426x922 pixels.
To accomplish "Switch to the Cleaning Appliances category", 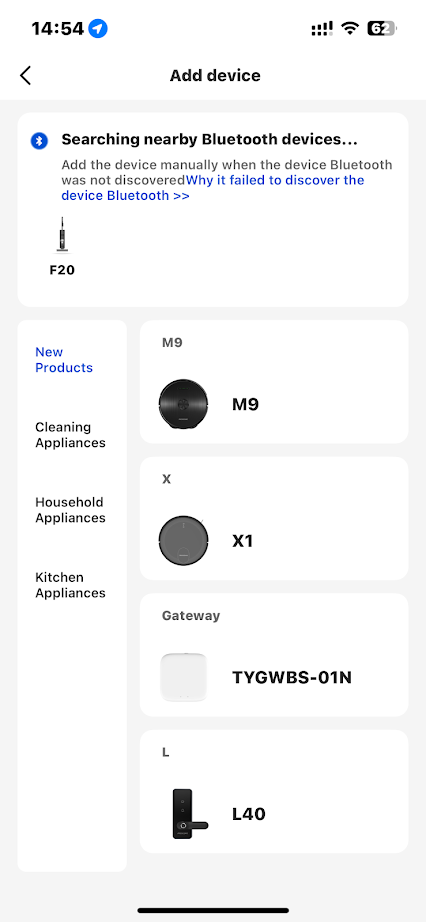I will [71, 435].
